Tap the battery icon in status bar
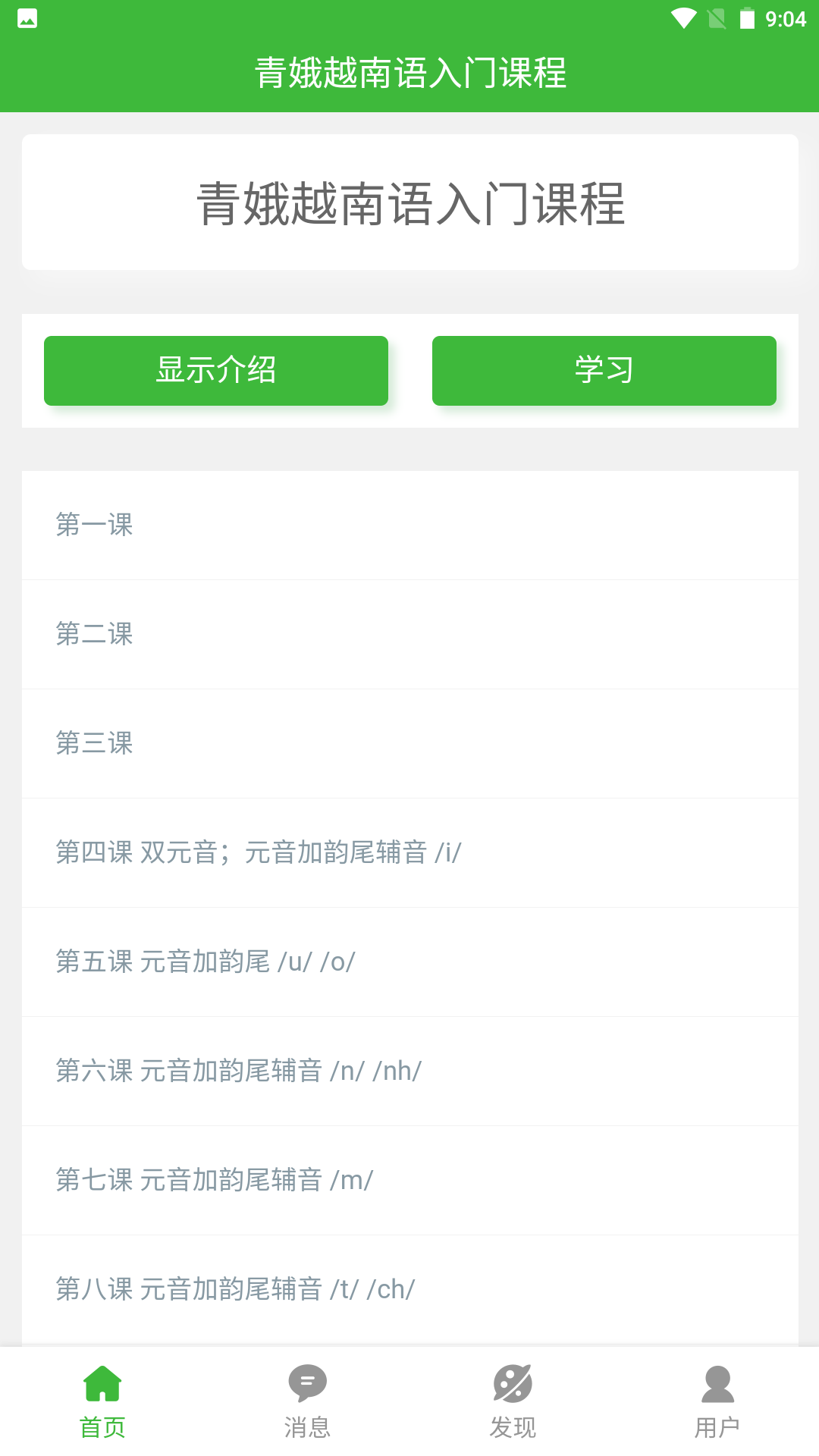The width and height of the screenshot is (819, 1456). coord(748,20)
